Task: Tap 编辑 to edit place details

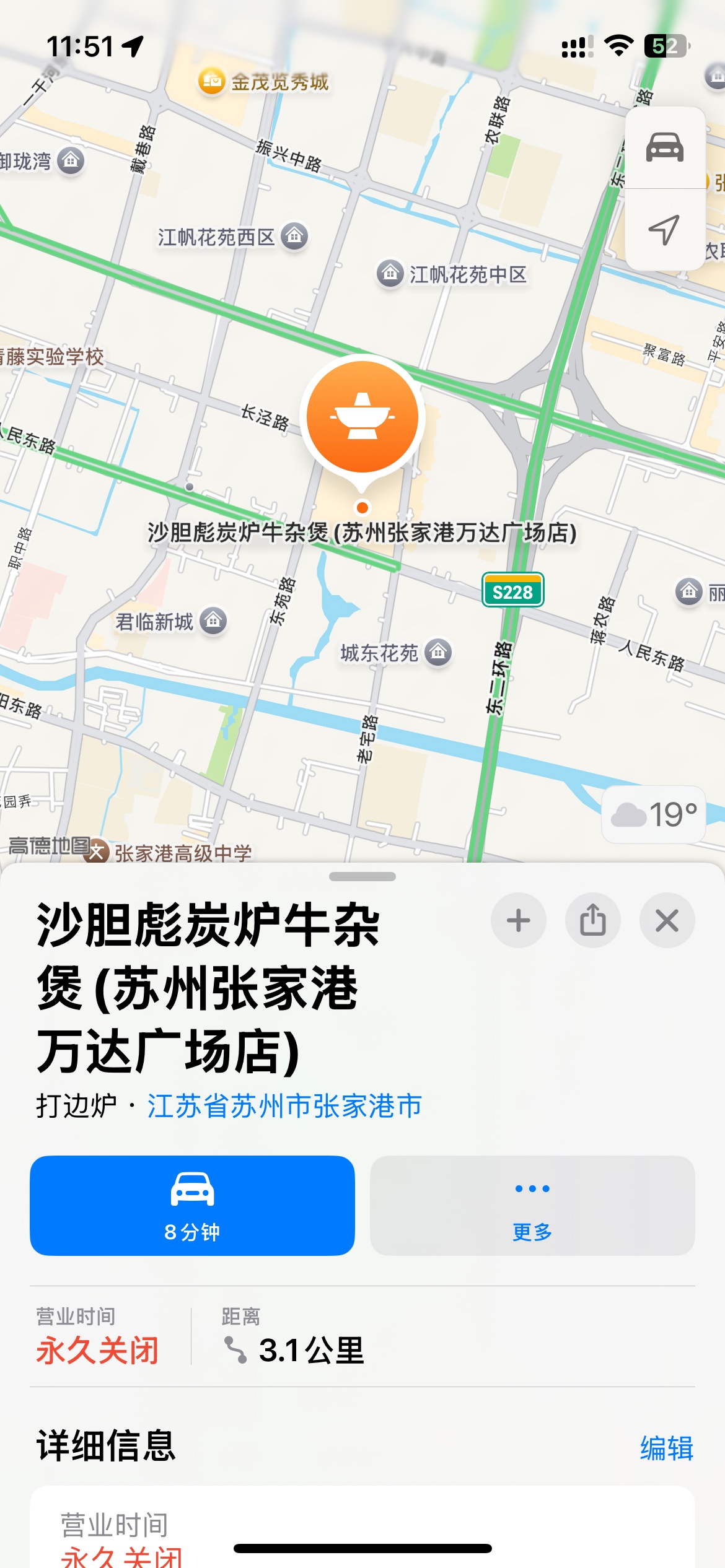Action: click(667, 1448)
